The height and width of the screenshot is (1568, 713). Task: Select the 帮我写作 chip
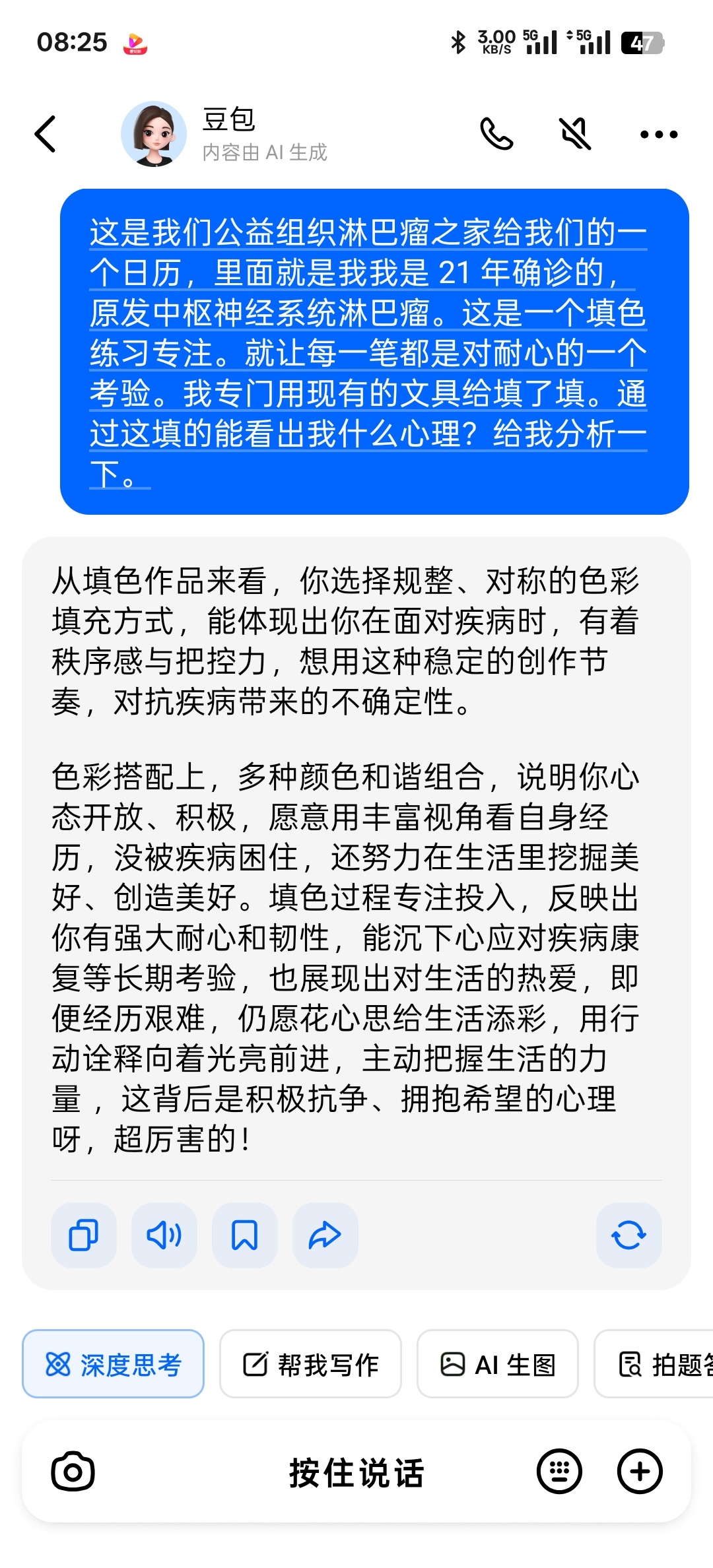click(310, 1363)
